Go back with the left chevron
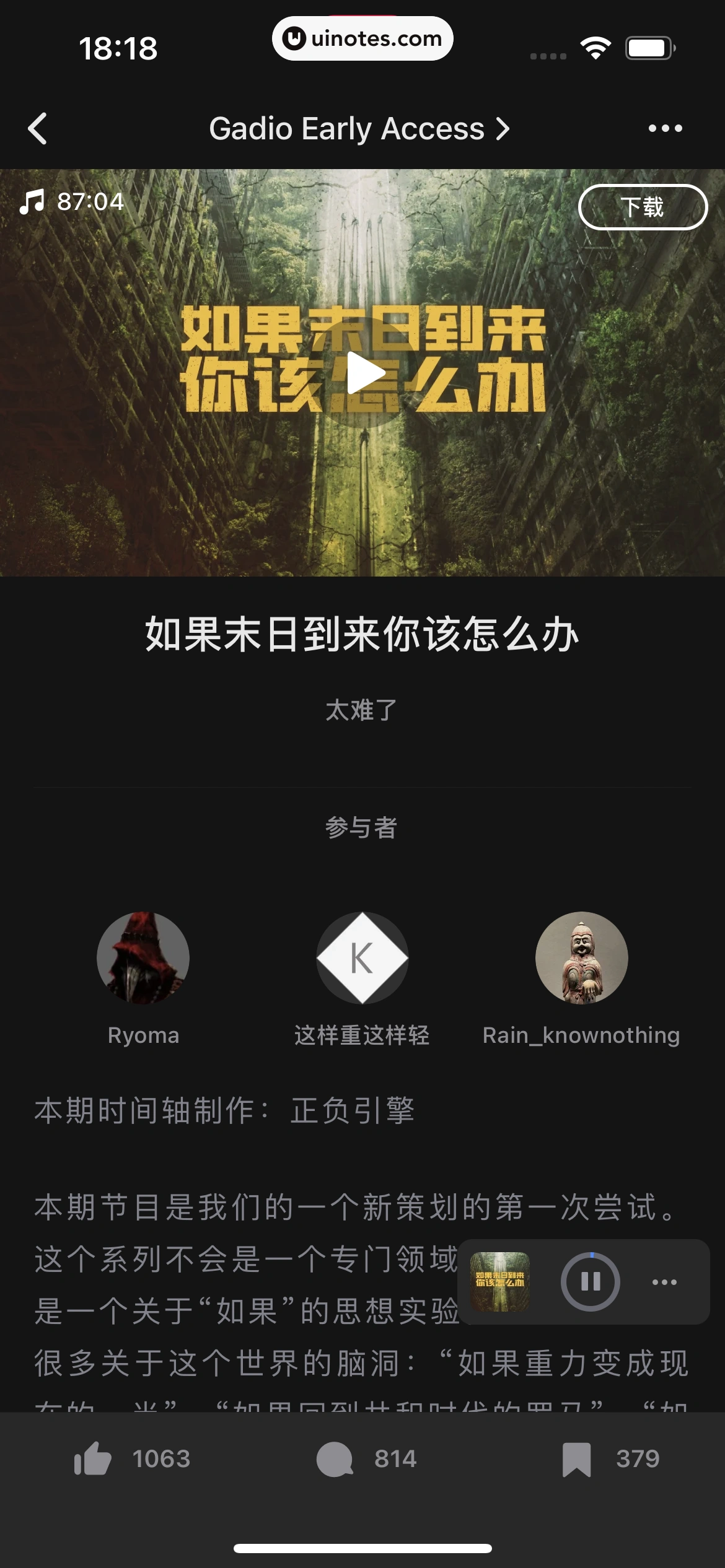 click(x=38, y=128)
